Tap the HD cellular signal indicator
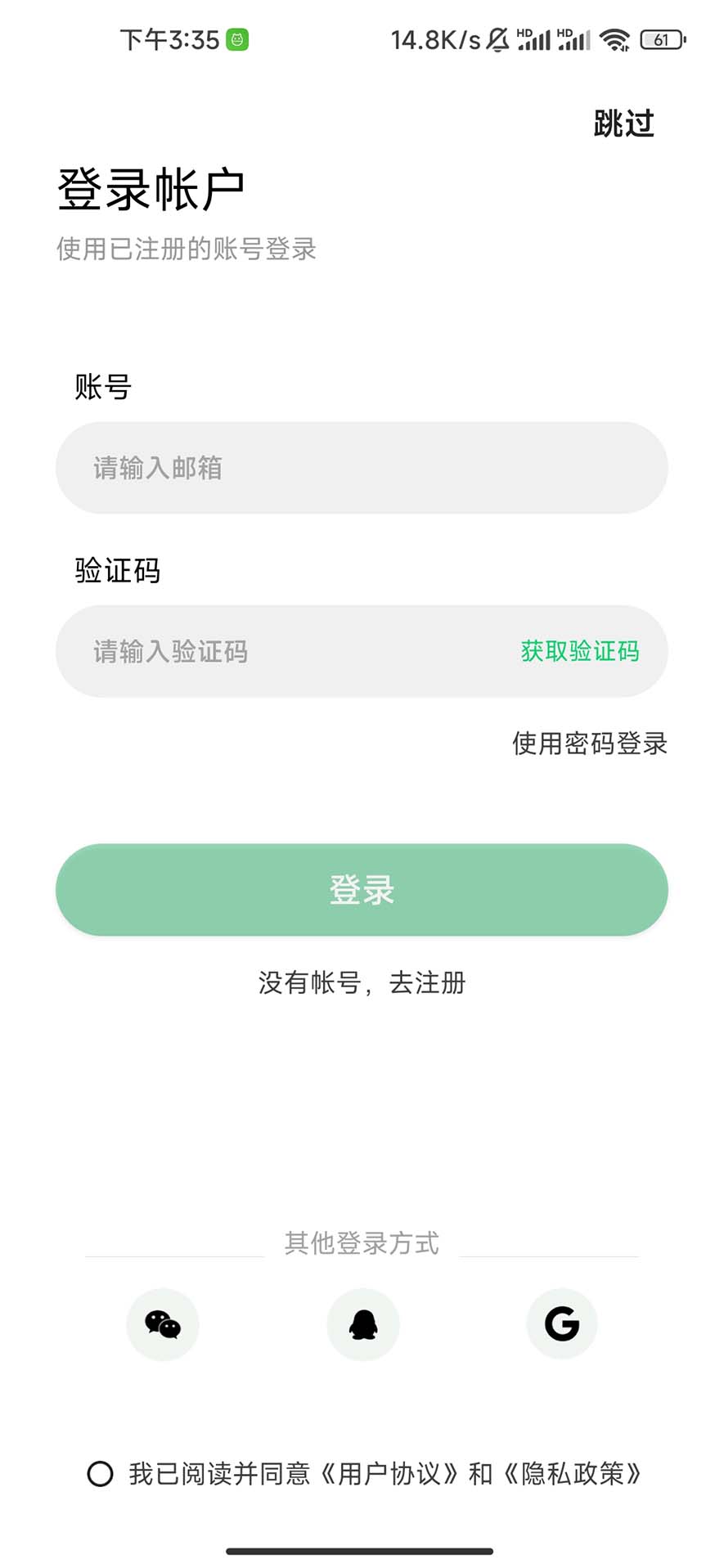The height and width of the screenshot is (1568, 724). (534, 37)
